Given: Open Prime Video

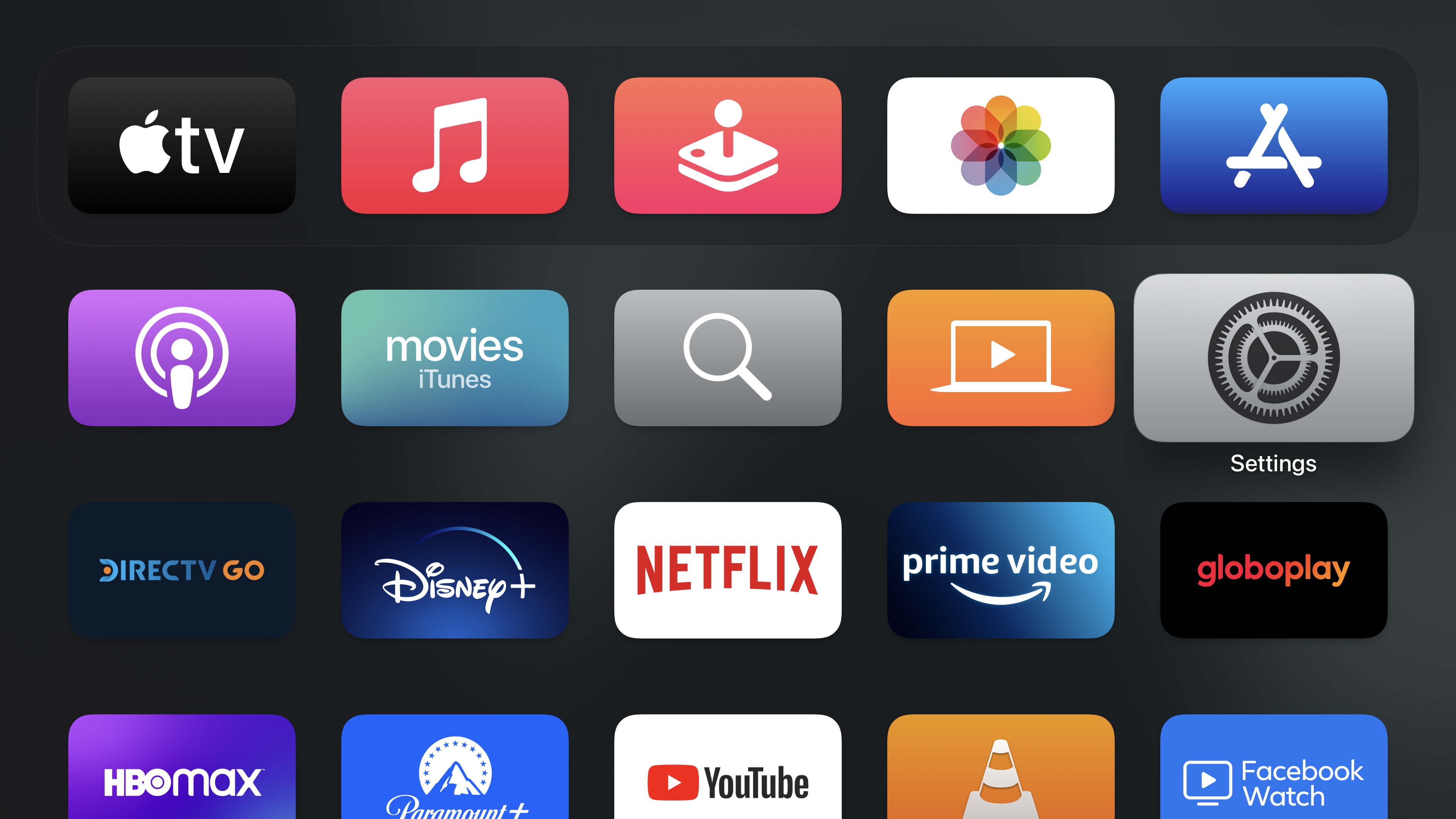Looking at the screenshot, I should (x=1001, y=570).
